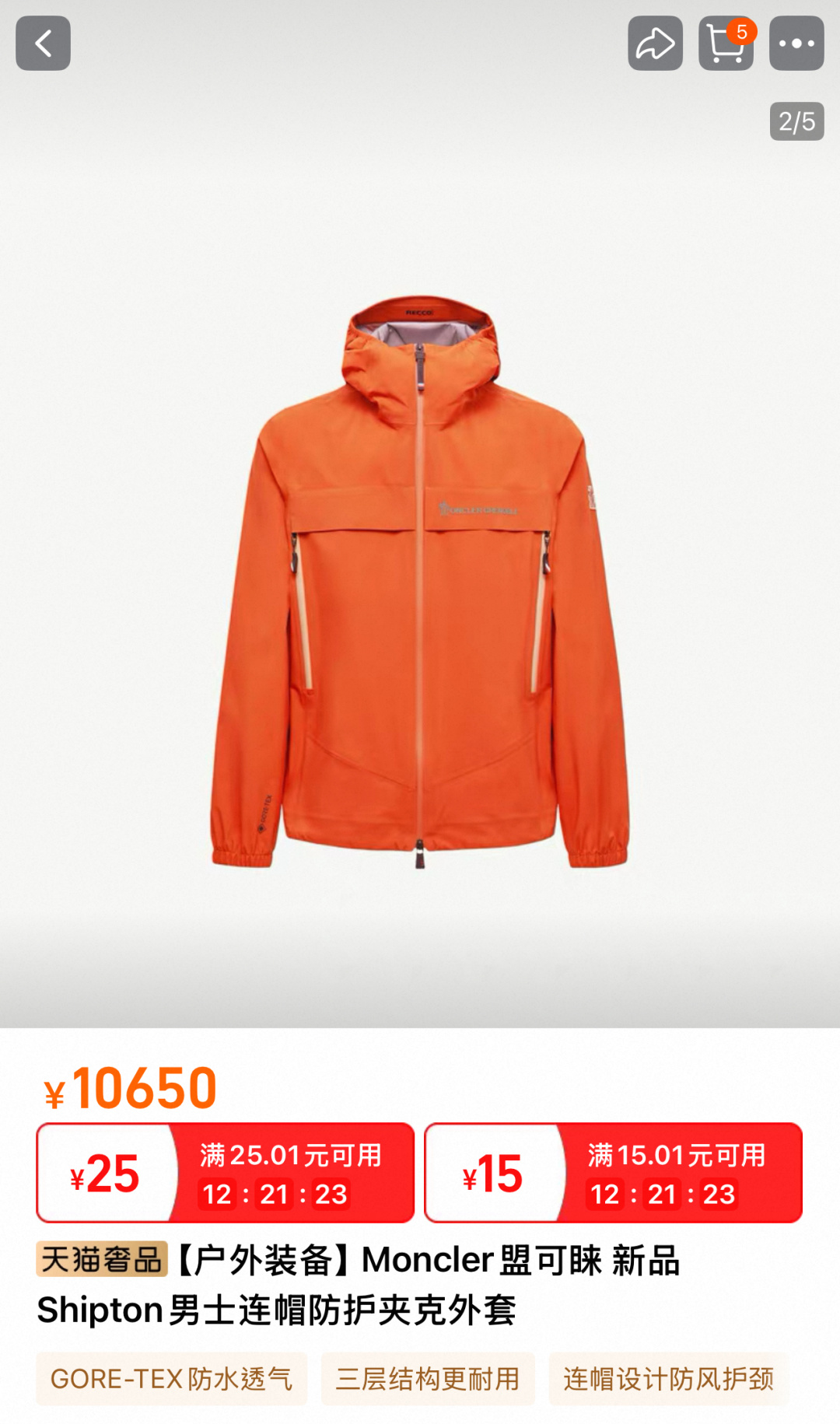Tap the 三层结构更耐用 tag
Image resolution: width=840 pixels, height=1424 pixels.
pyautogui.click(x=427, y=1379)
